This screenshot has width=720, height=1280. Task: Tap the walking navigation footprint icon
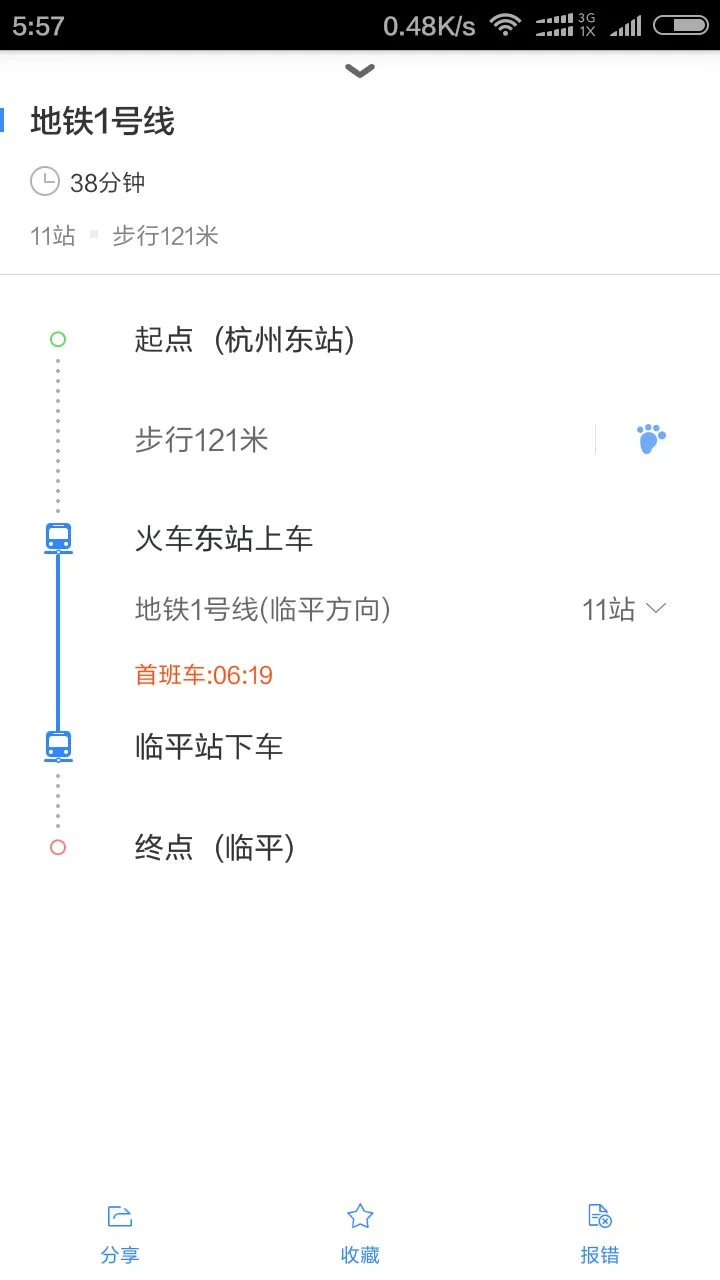(649, 438)
